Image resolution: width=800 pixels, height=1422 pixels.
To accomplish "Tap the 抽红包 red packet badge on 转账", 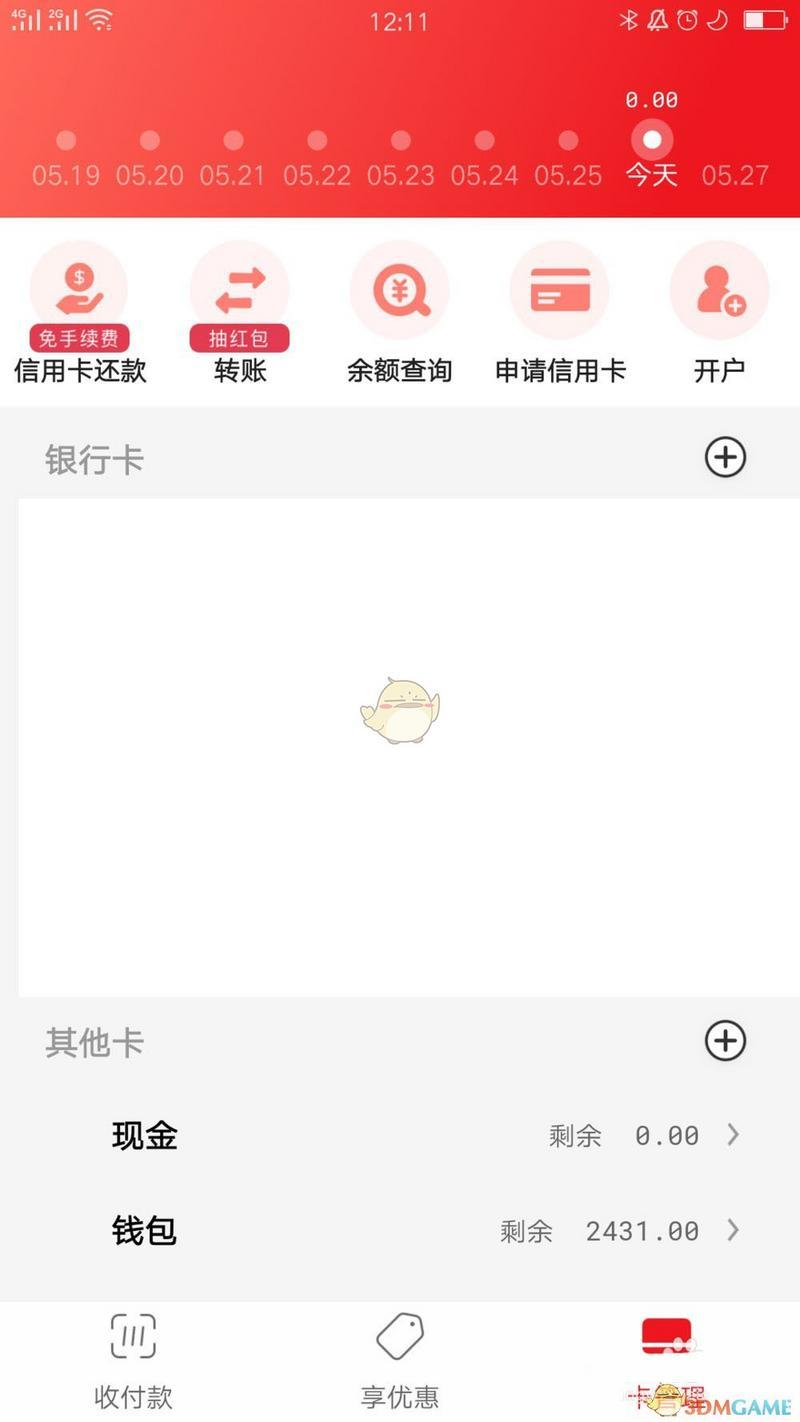I will click(239, 339).
